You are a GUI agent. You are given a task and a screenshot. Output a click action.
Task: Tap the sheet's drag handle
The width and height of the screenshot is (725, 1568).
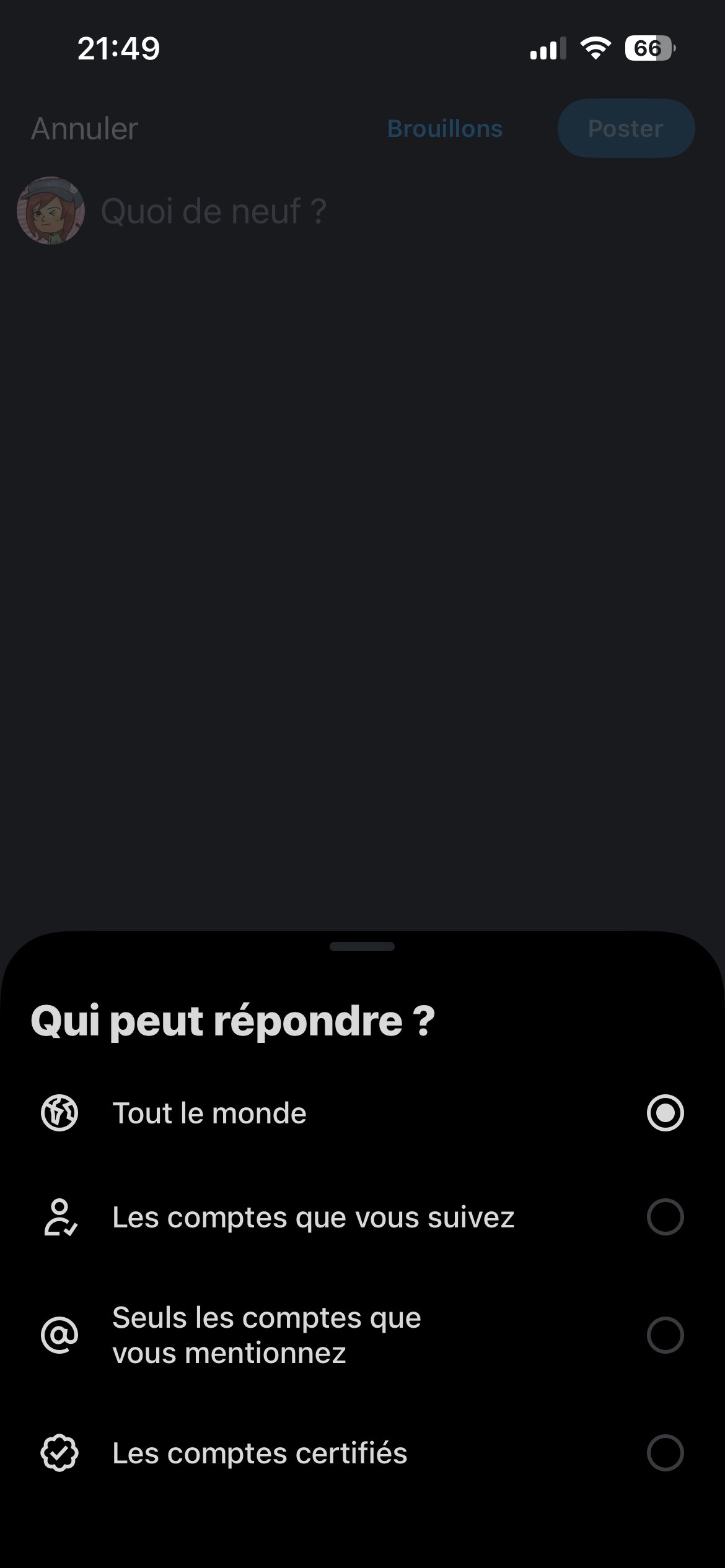[362, 946]
